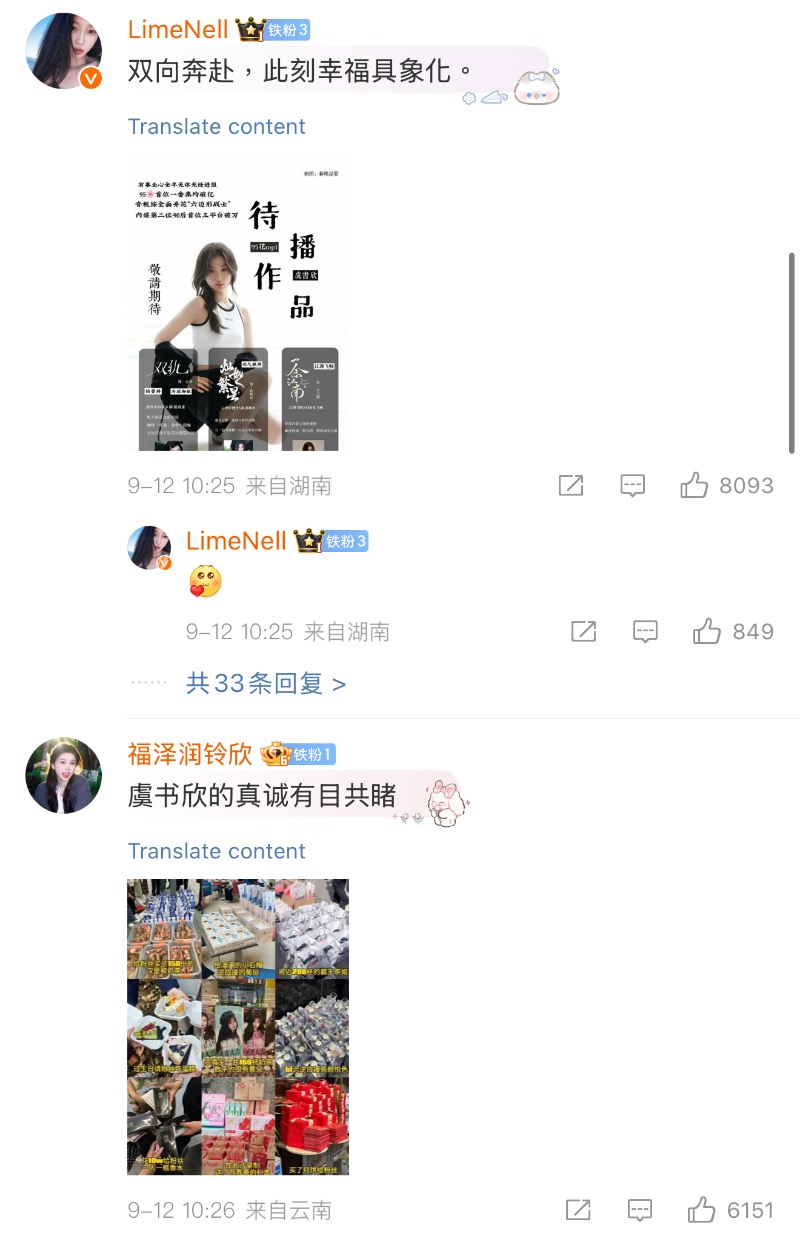Viewport: 800px width, 1245px height.
Task: Like 福泽润铃欣's comment with 6151 likes
Action: coord(702,1211)
